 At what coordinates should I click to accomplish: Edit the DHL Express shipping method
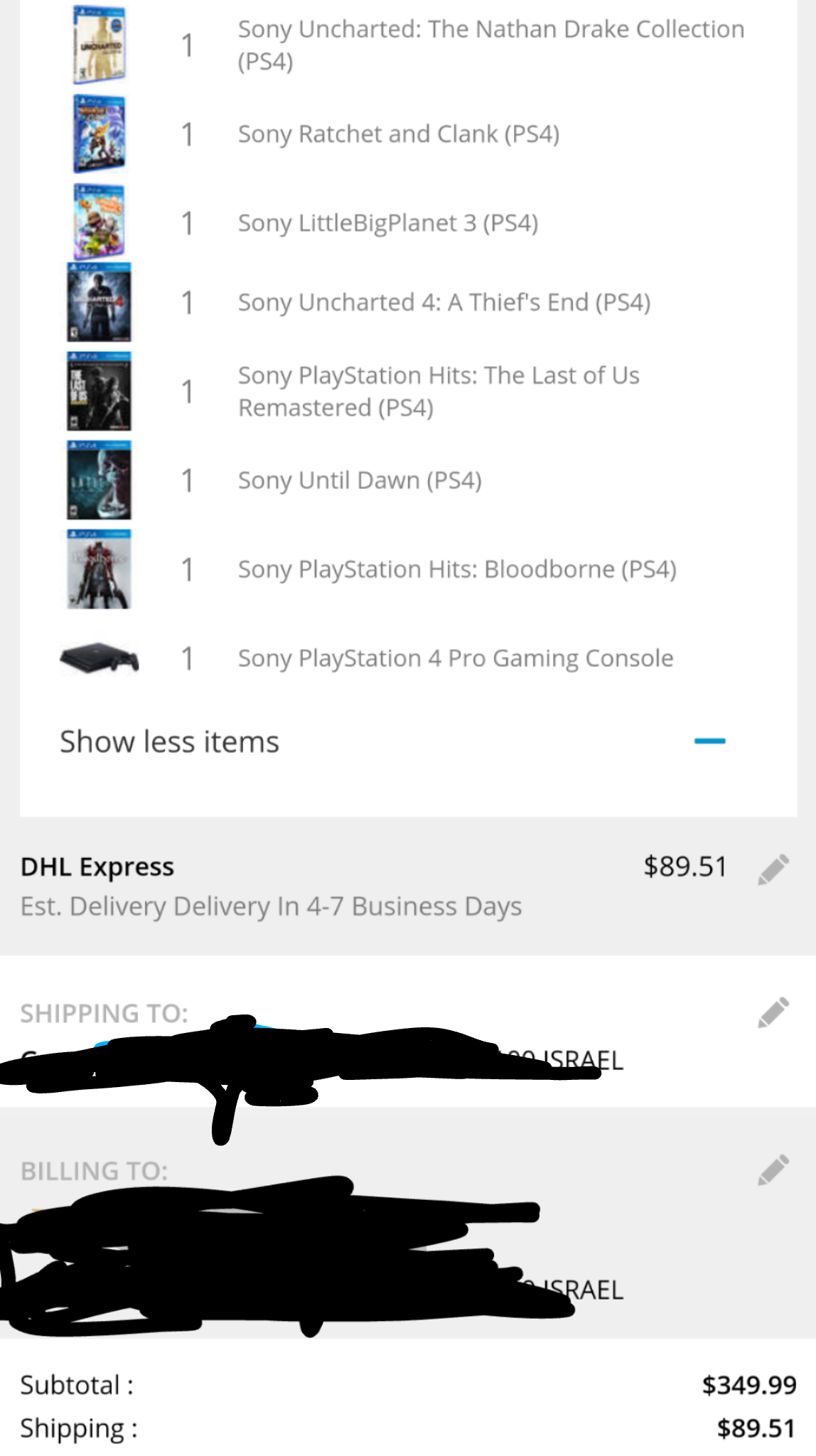tap(773, 869)
